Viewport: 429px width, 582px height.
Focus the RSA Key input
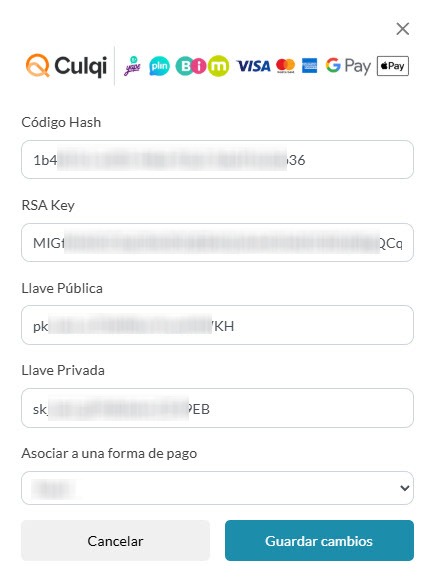[x=217, y=242]
